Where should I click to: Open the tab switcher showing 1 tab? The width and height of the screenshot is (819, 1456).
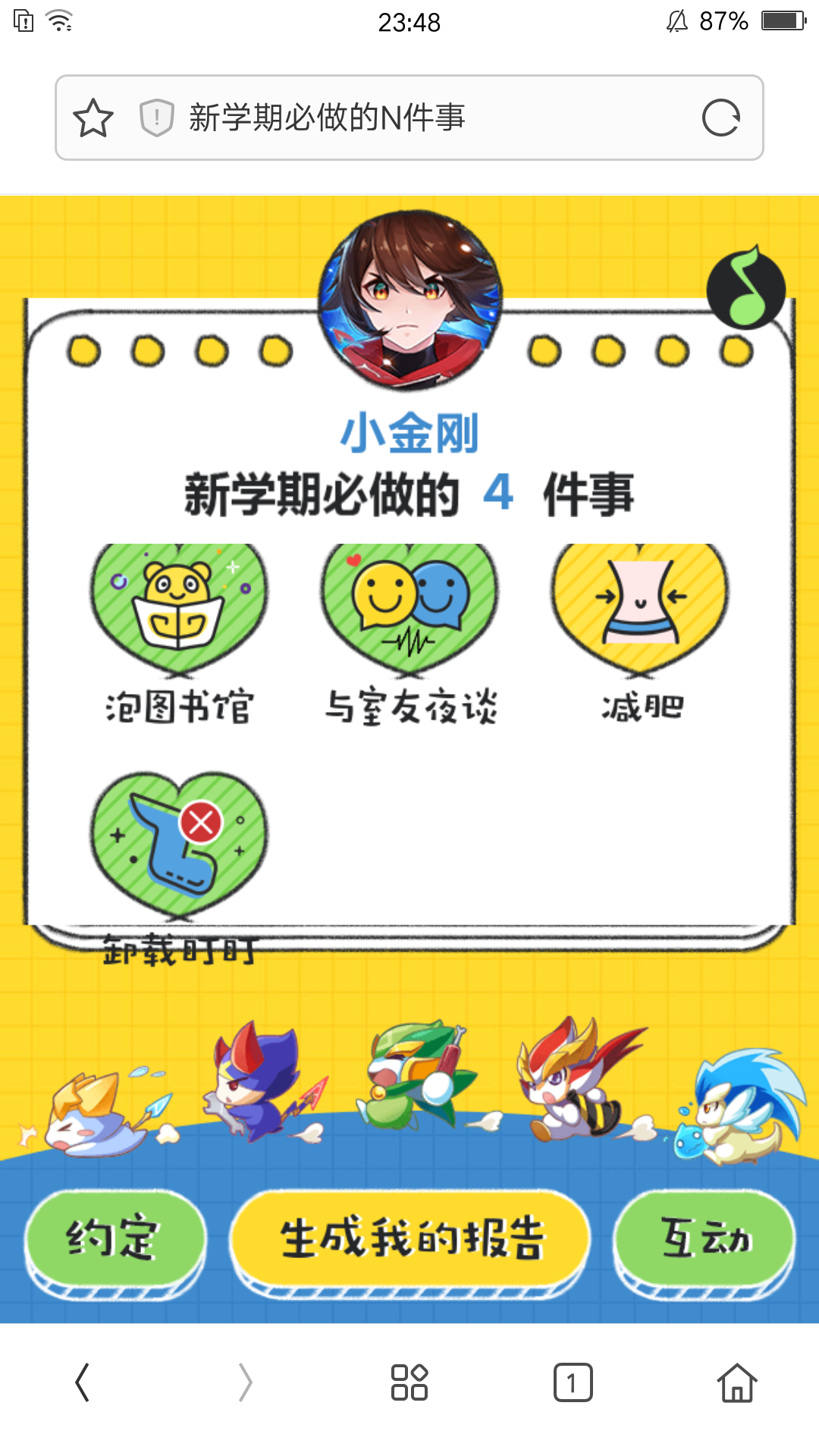tap(573, 1382)
